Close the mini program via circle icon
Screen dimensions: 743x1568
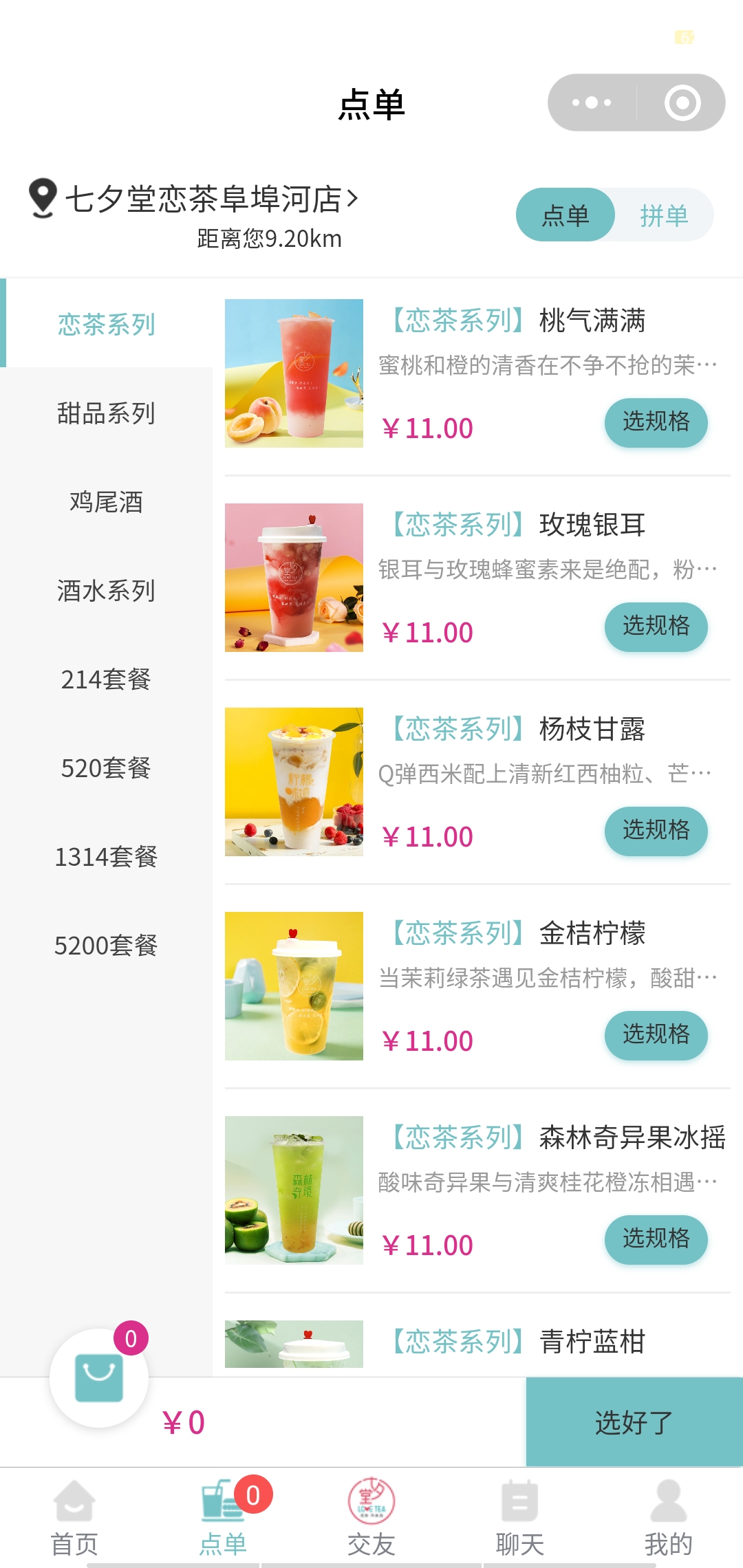682,102
